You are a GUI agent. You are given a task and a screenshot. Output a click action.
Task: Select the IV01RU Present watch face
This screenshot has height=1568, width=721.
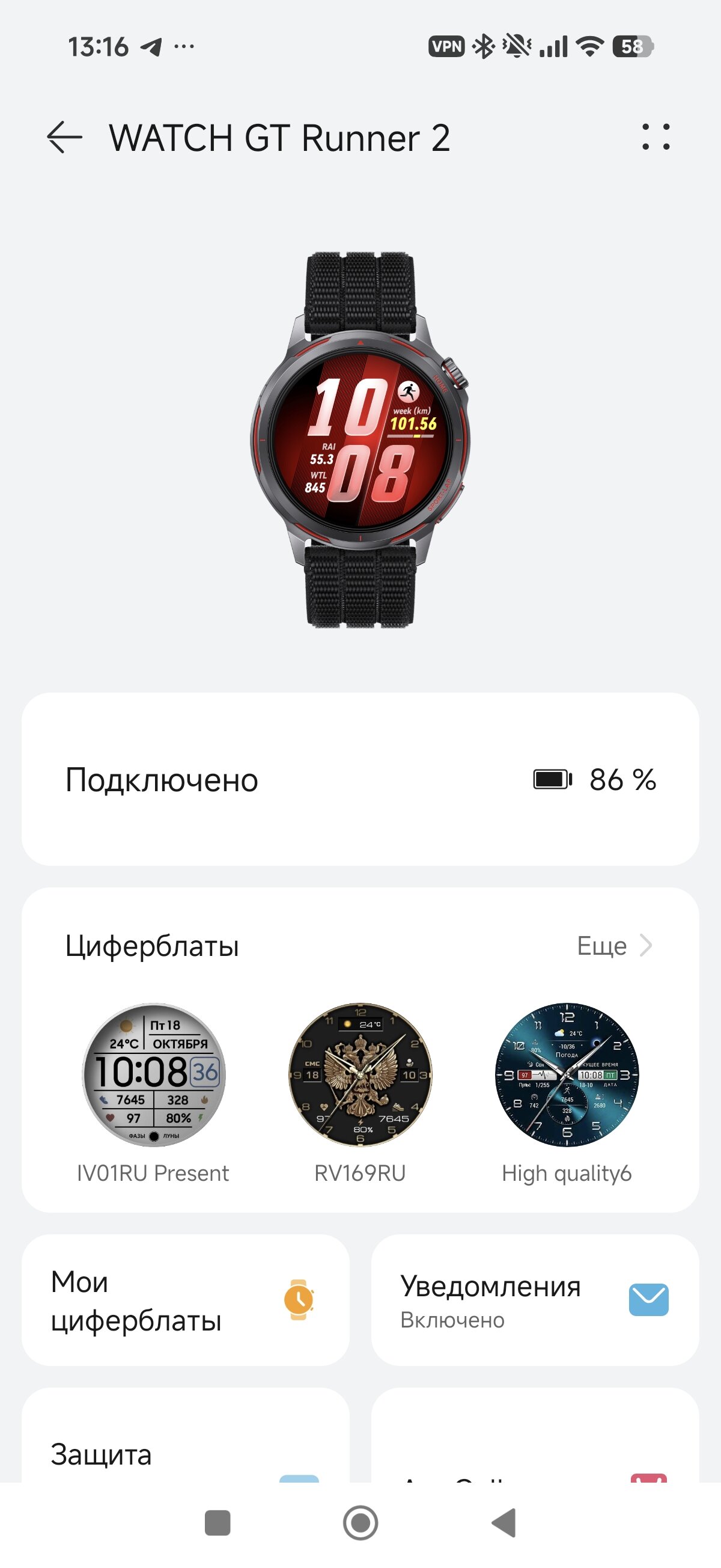point(153,1074)
